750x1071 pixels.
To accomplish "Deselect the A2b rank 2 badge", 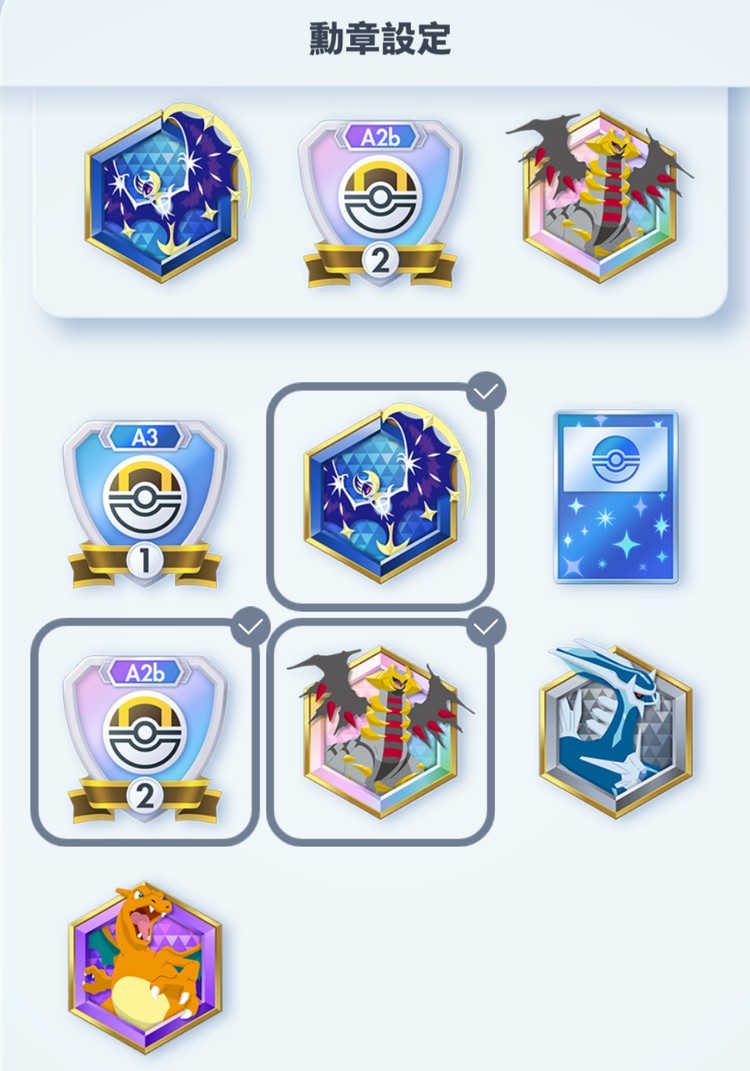I will point(145,733).
